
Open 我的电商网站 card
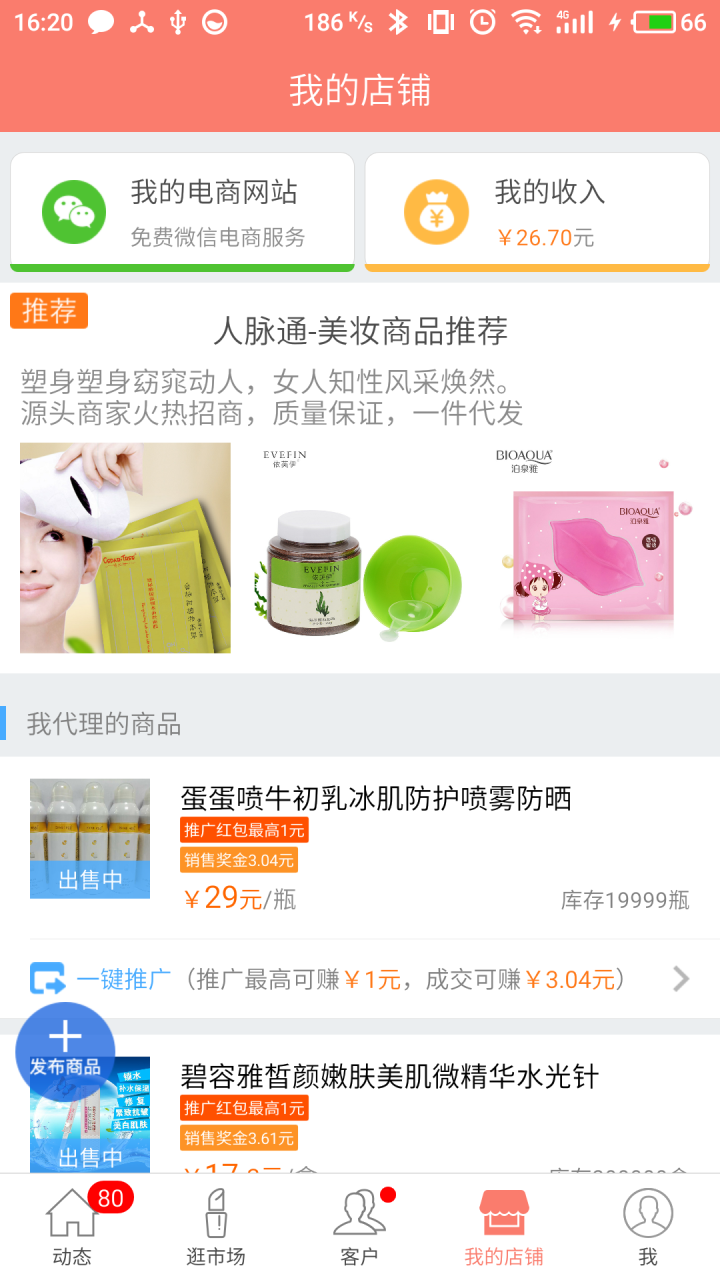tap(182, 212)
